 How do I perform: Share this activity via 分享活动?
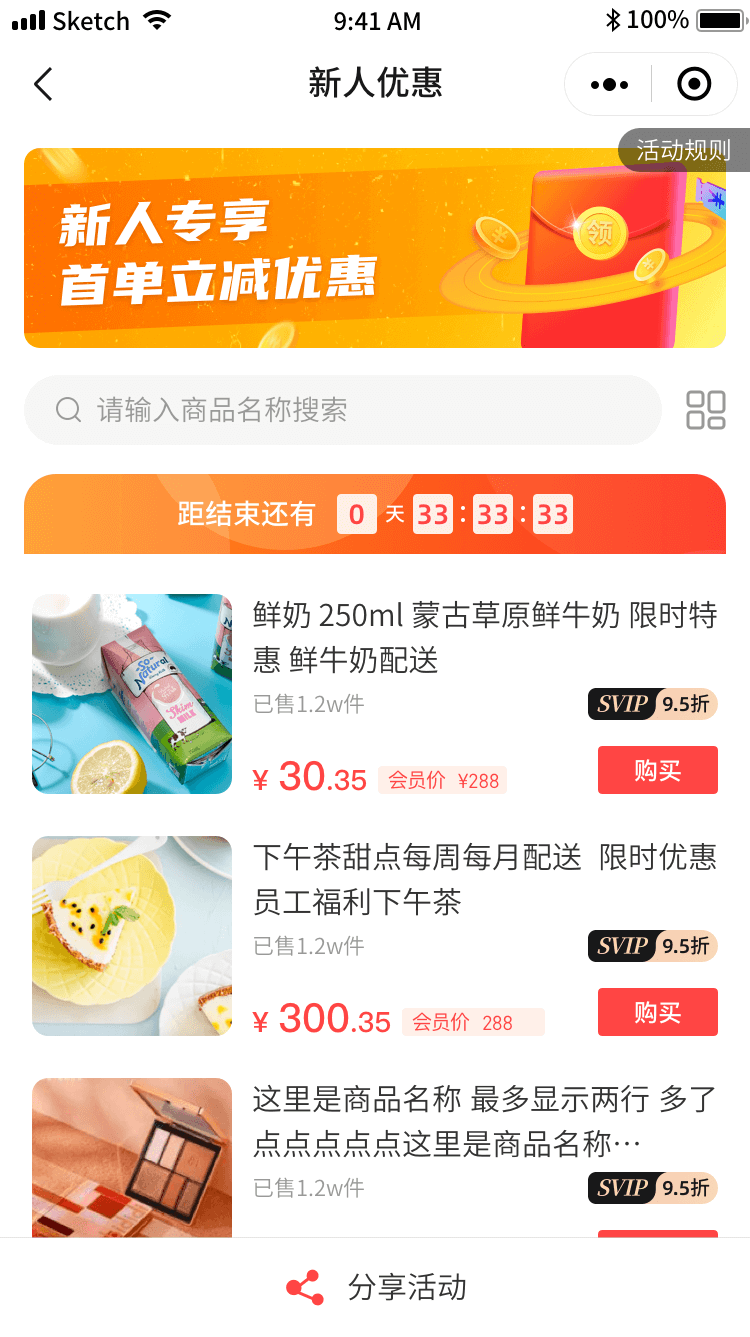click(375, 1287)
